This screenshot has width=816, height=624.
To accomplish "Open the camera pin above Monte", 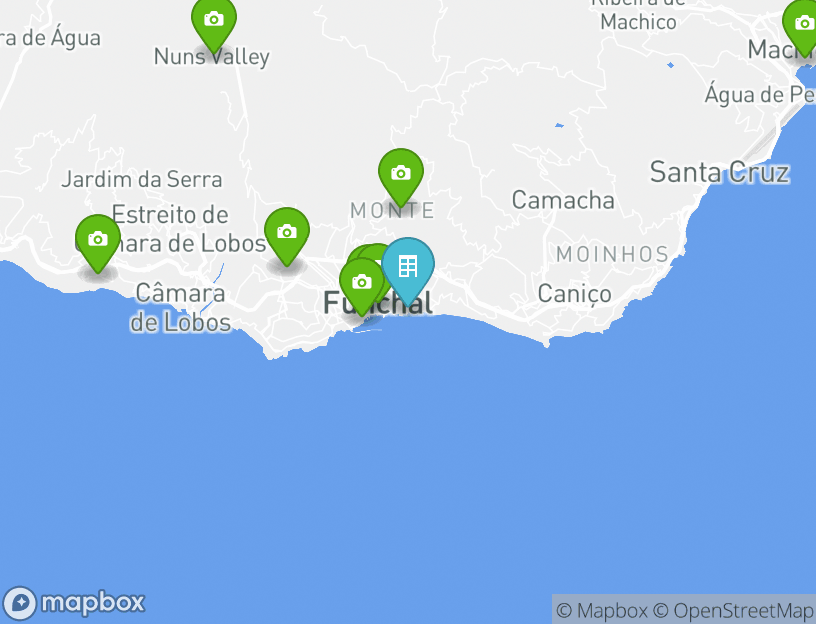I will (400, 174).
